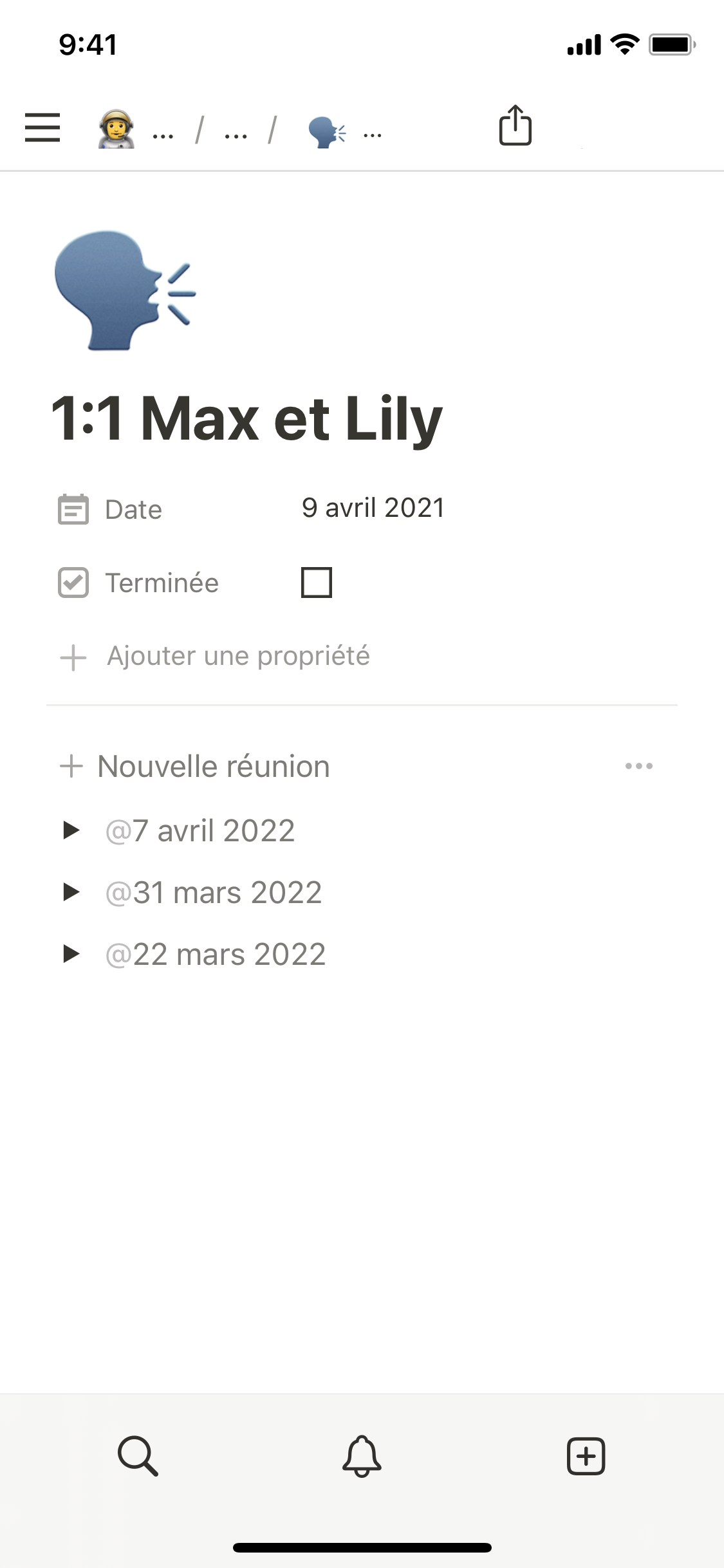The height and width of the screenshot is (1568, 724).
Task: Expand the @31 mars 2022 toggle
Action: click(x=71, y=892)
